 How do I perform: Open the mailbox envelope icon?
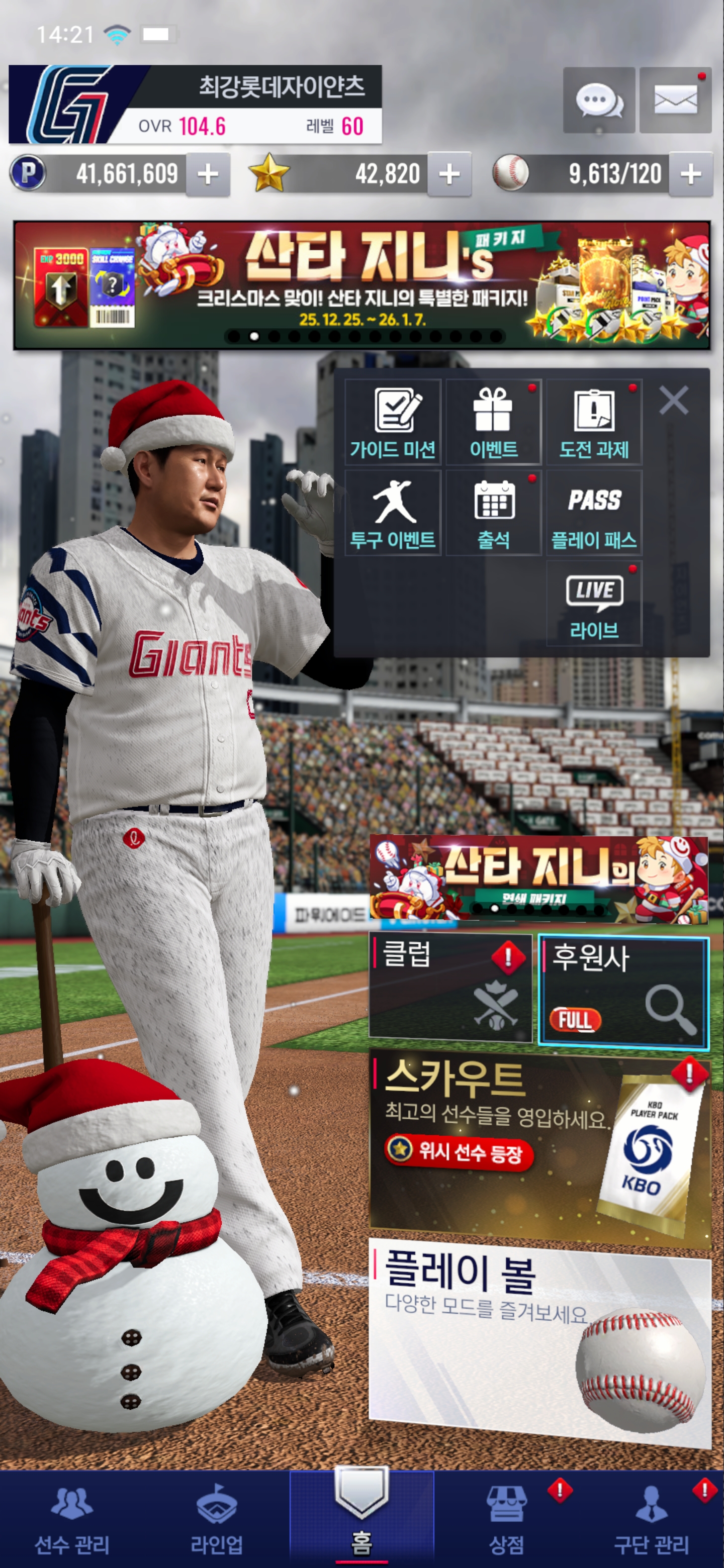(675, 101)
